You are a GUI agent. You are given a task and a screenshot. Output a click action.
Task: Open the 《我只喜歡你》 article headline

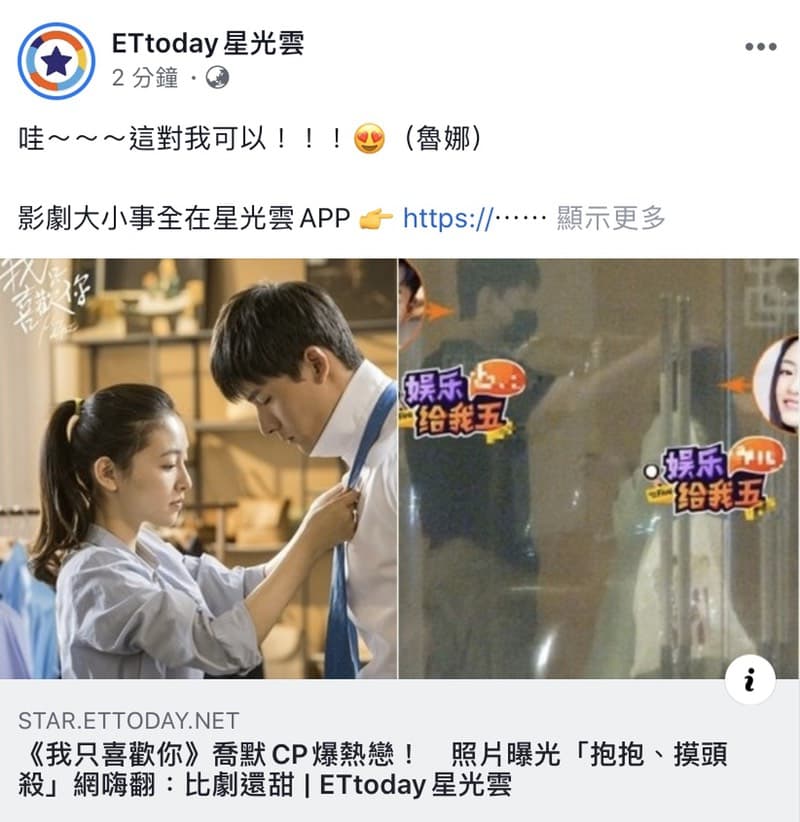coord(372,770)
